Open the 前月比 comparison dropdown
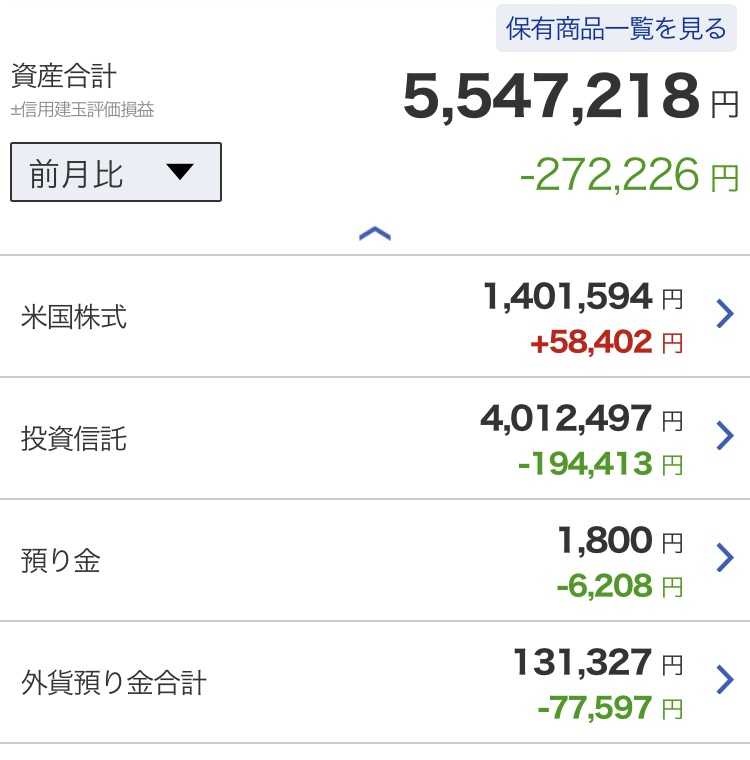The image size is (750, 760). 116,172
